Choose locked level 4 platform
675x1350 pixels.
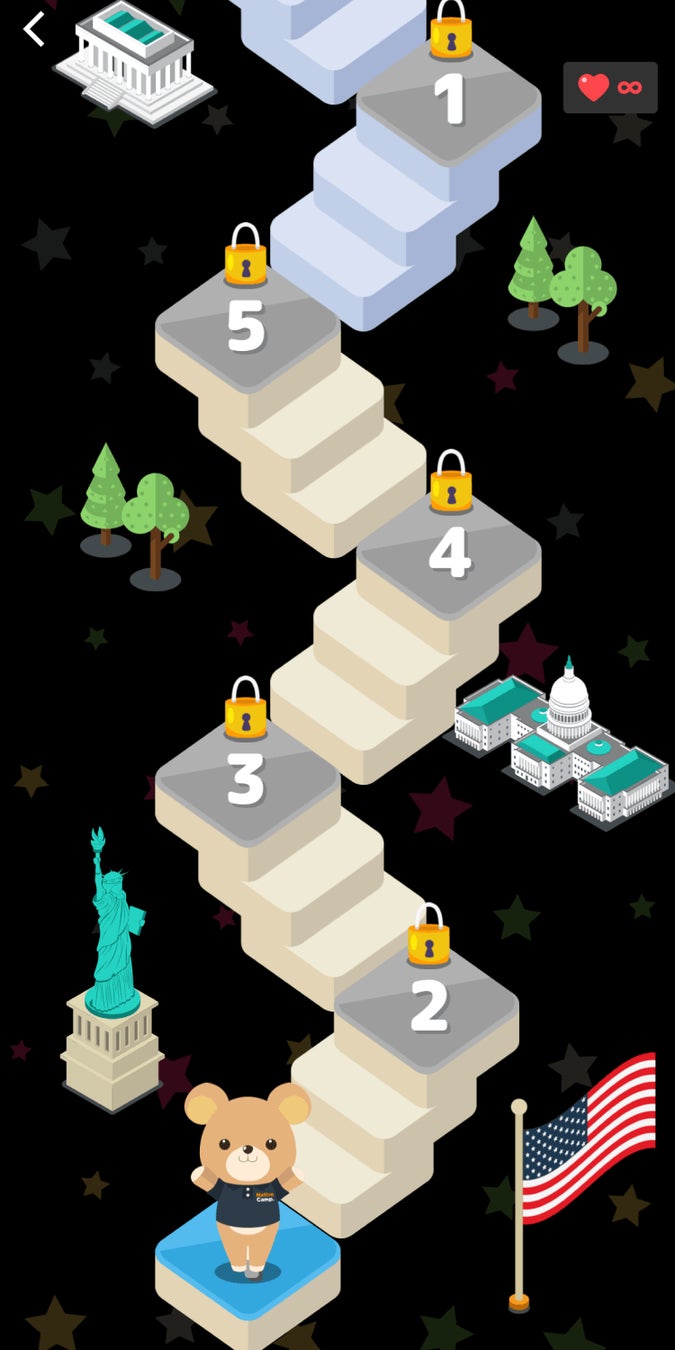click(x=449, y=553)
